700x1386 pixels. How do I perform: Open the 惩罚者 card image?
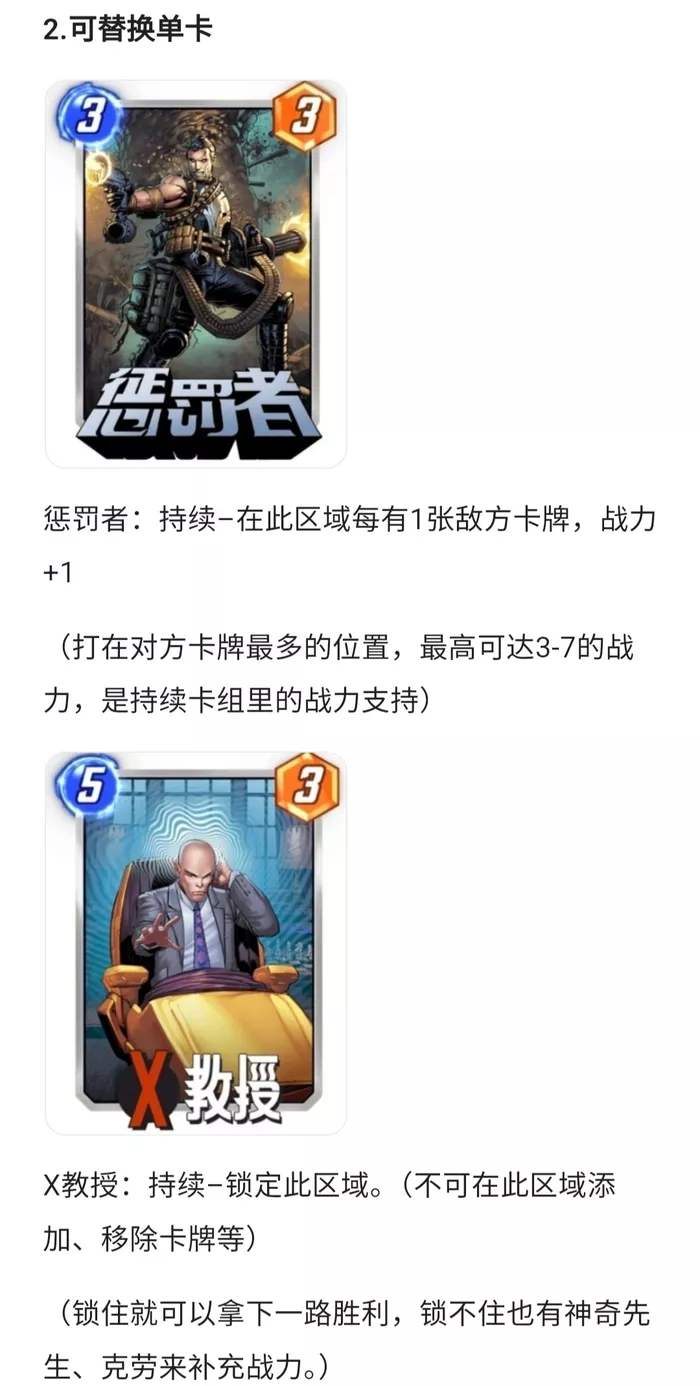click(196, 273)
